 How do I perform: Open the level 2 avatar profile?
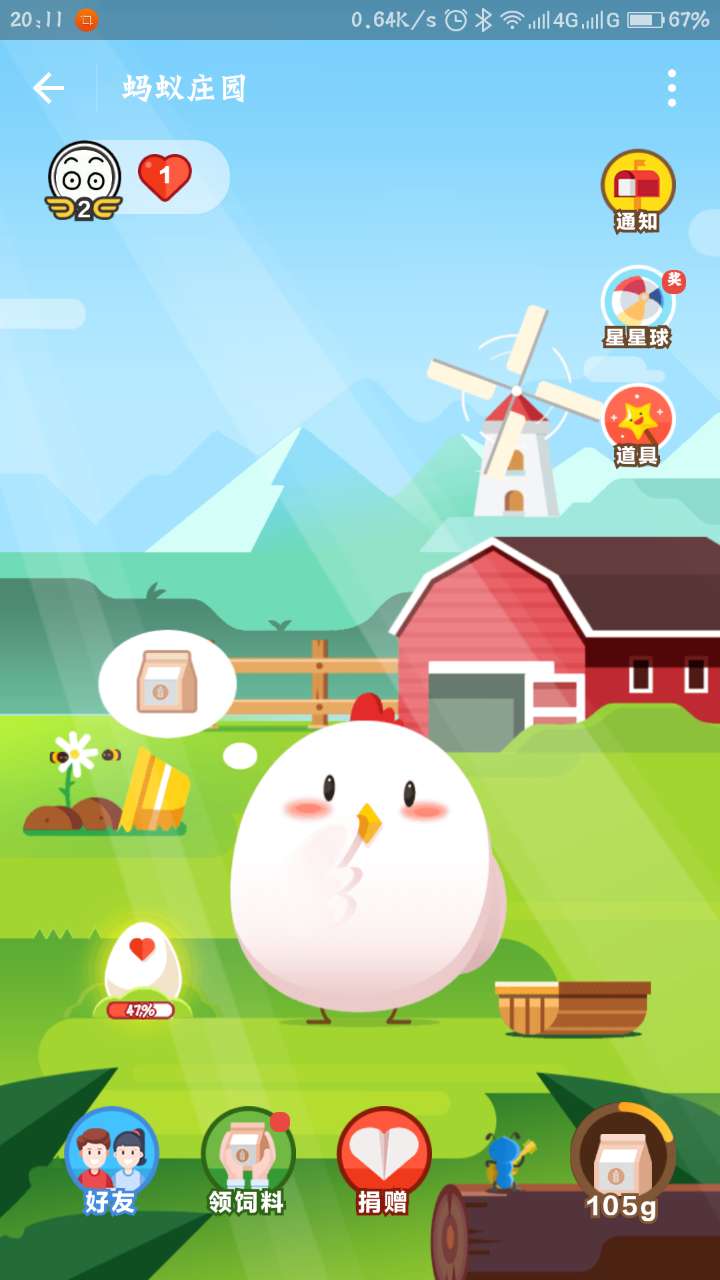(x=84, y=179)
